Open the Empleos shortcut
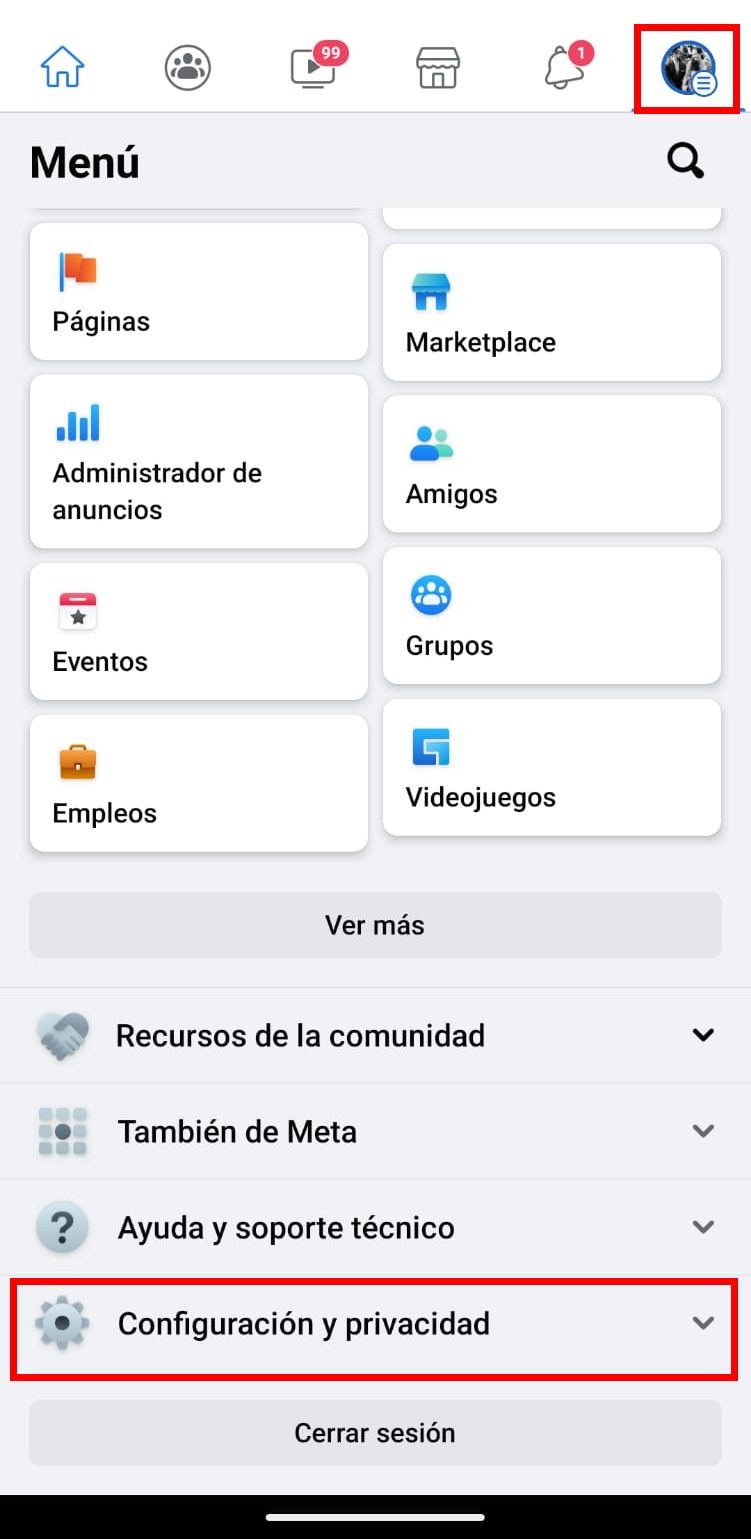 pyautogui.click(x=199, y=783)
